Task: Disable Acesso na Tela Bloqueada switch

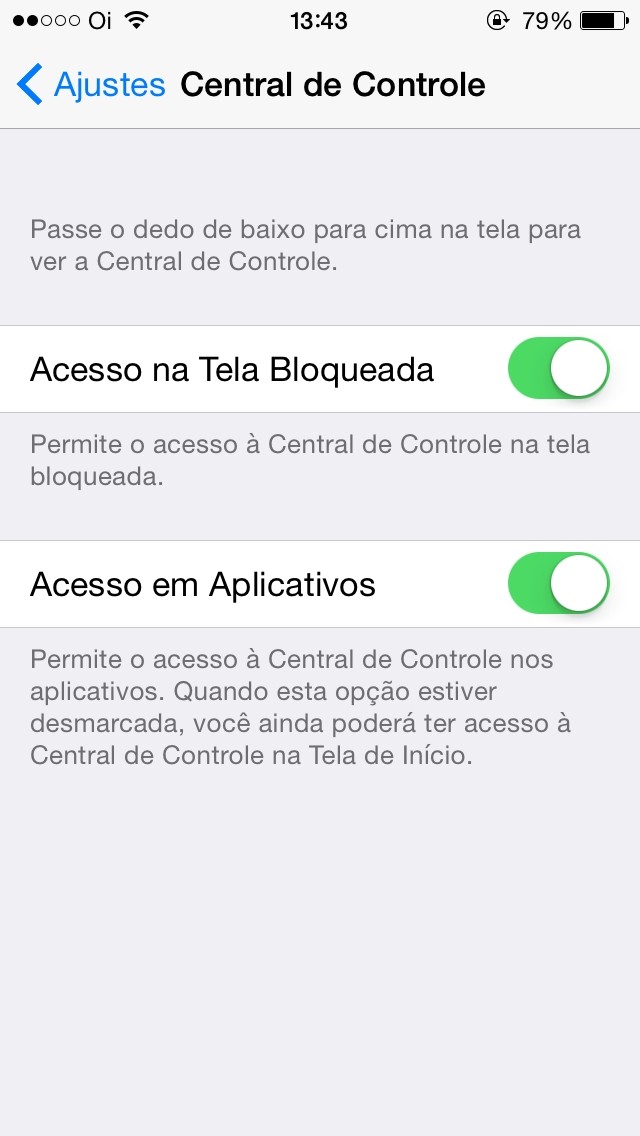Action: click(x=558, y=369)
